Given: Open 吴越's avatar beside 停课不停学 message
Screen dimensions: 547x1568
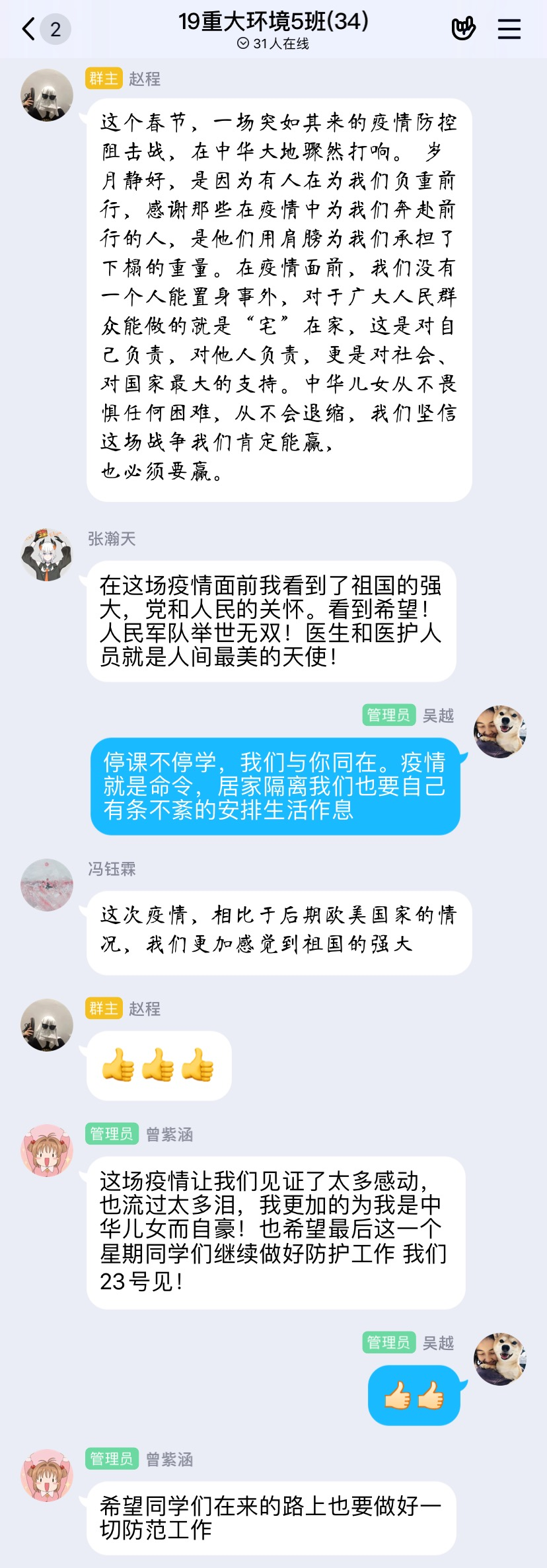Looking at the screenshot, I should click(x=499, y=731).
